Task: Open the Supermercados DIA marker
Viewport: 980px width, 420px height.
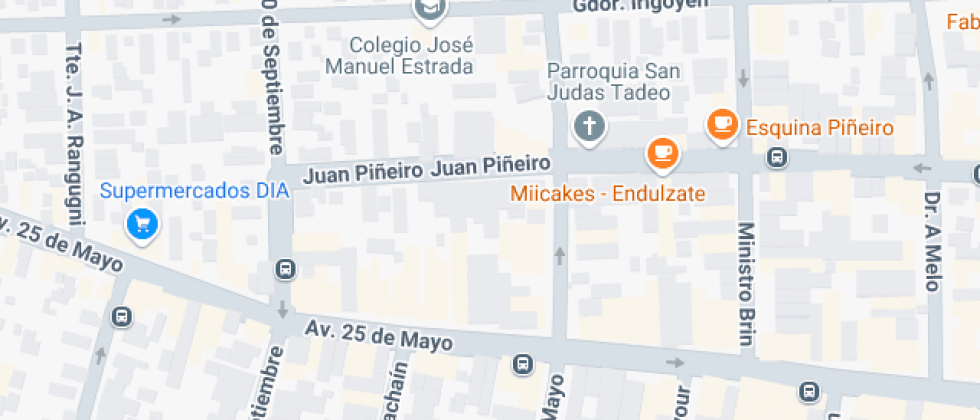Action: (143, 222)
